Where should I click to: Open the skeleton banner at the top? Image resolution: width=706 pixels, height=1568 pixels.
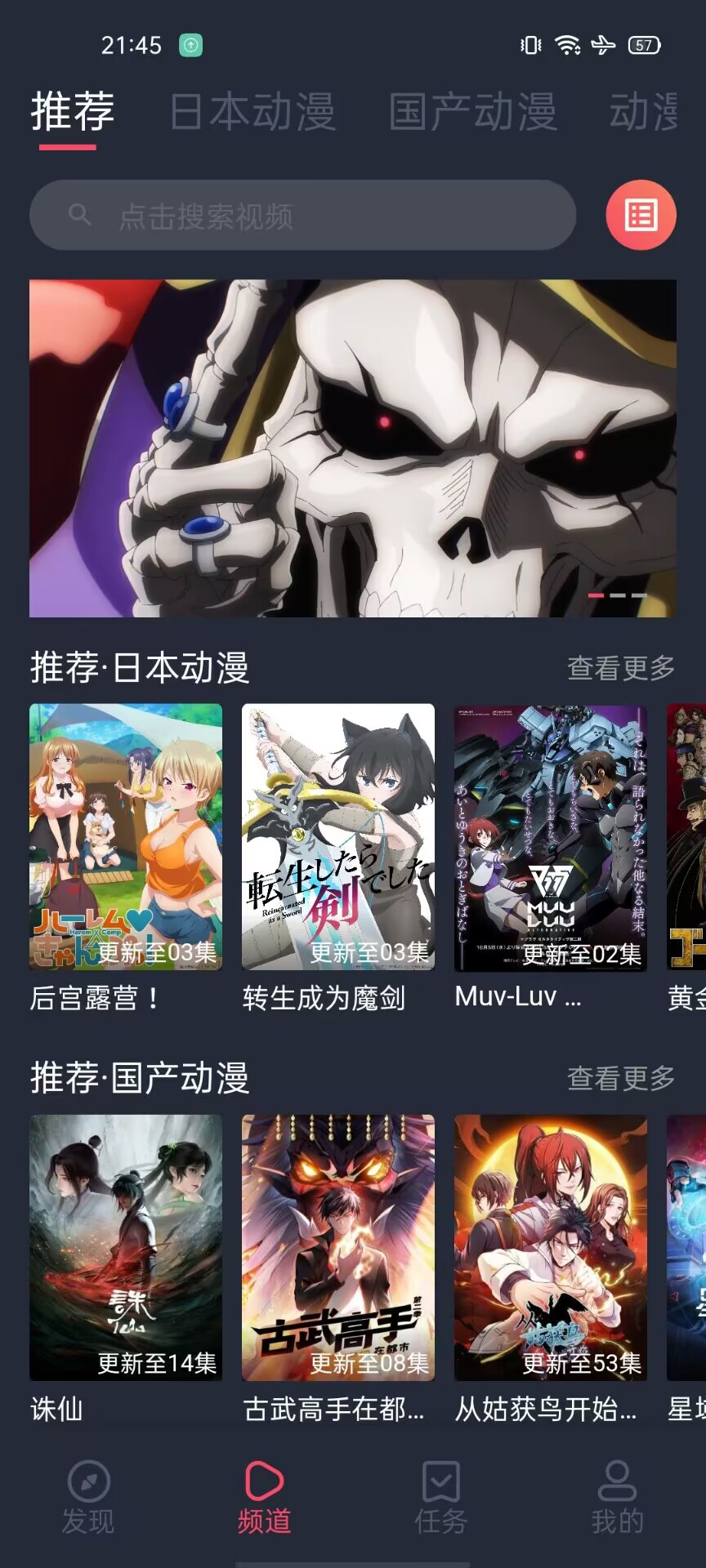click(x=352, y=448)
